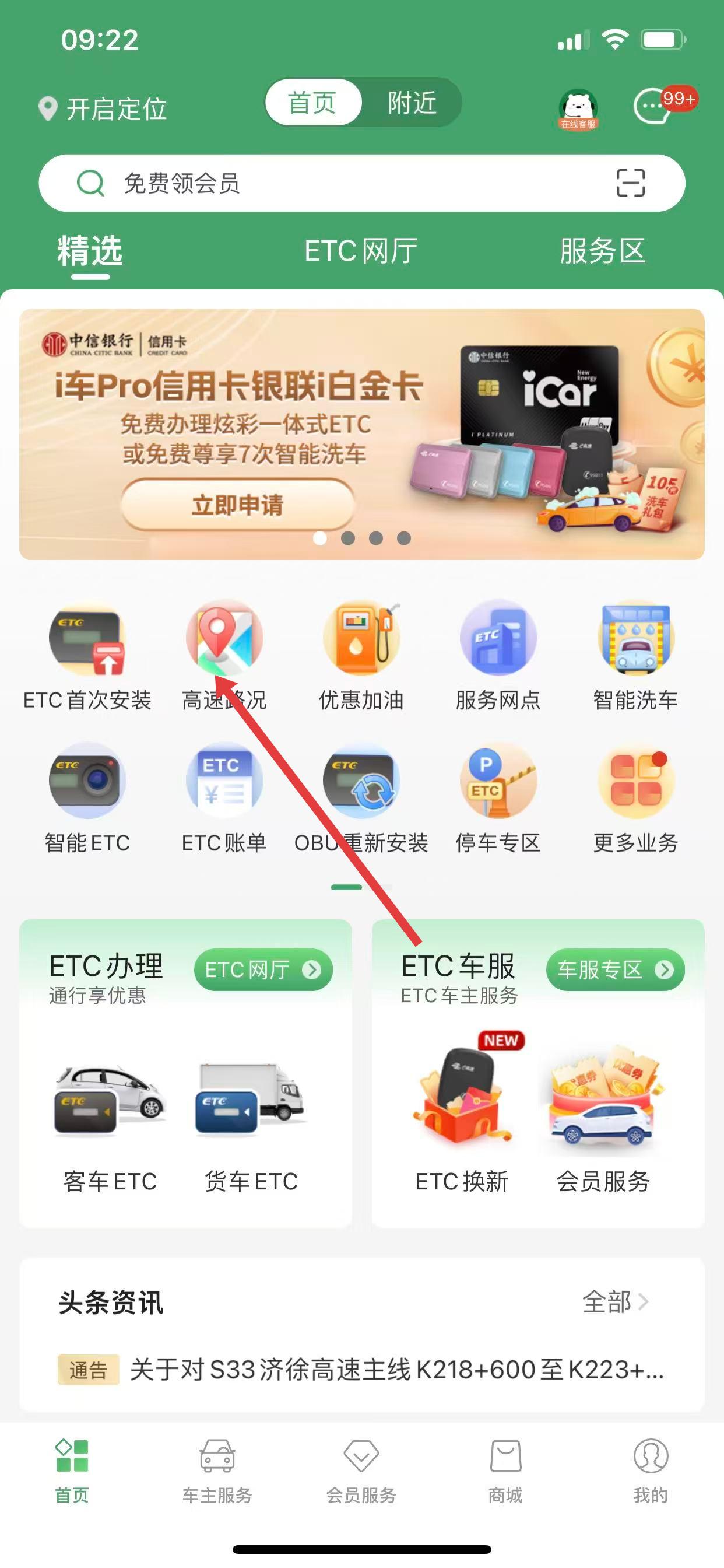View the ETC账单 bill shortcut
This screenshot has height=1568, width=724.
tap(224, 797)
